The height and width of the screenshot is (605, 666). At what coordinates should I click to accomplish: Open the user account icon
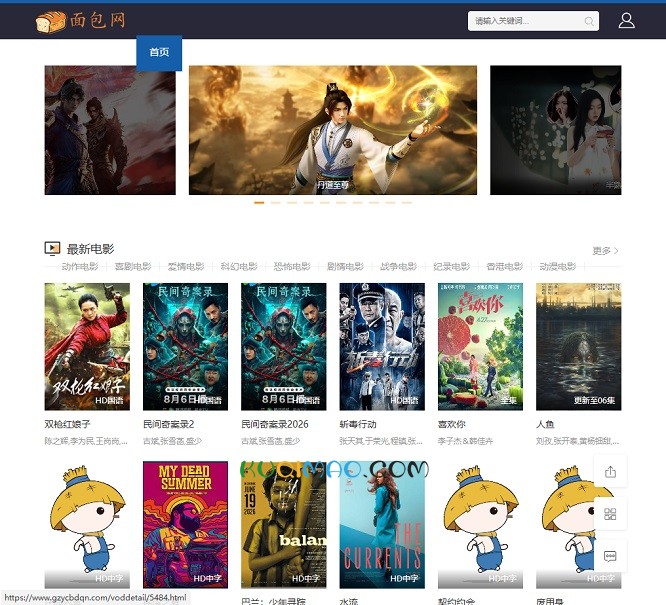point(626,20)
